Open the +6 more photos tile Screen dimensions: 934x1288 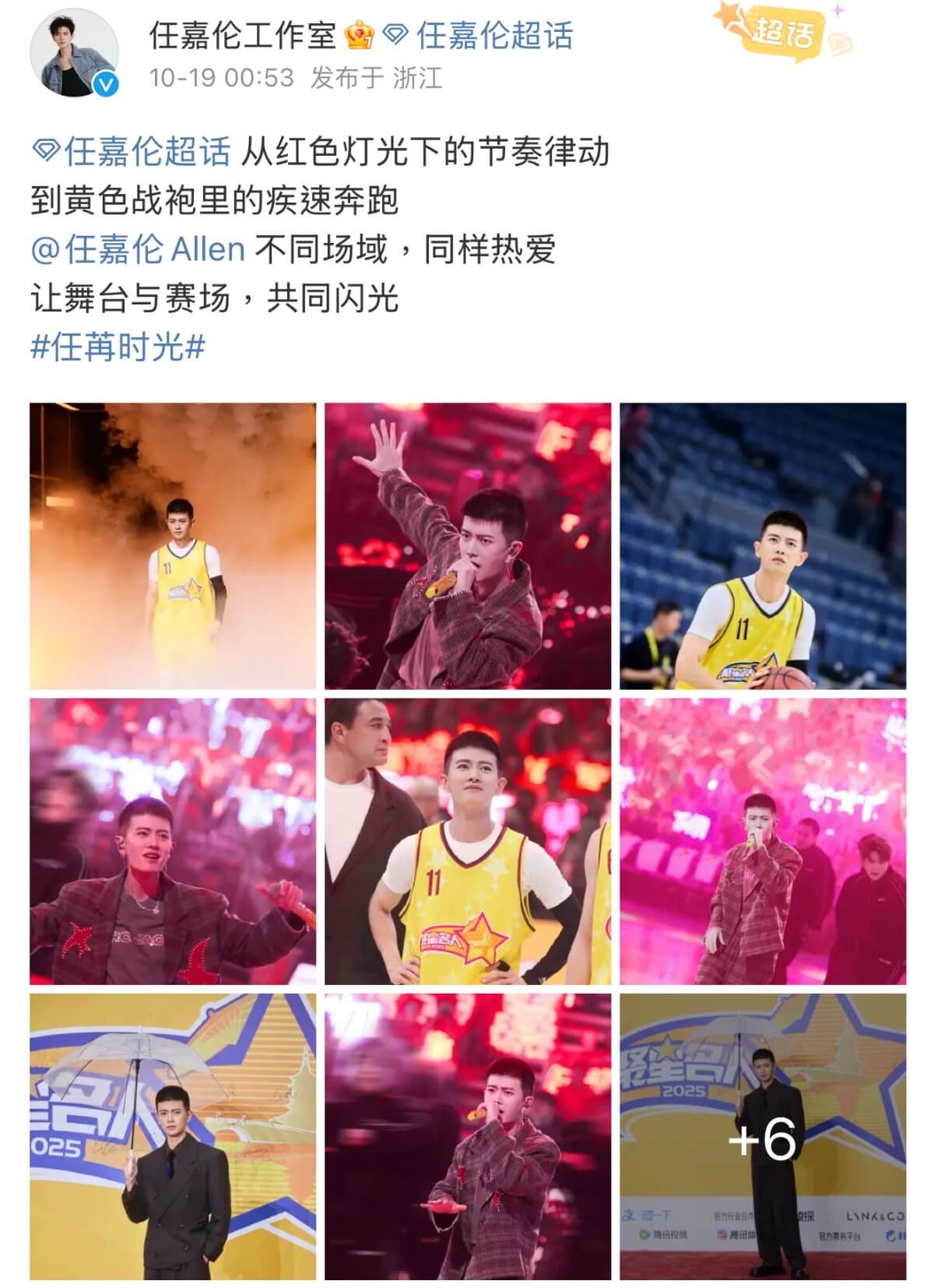click(763, 1136)
